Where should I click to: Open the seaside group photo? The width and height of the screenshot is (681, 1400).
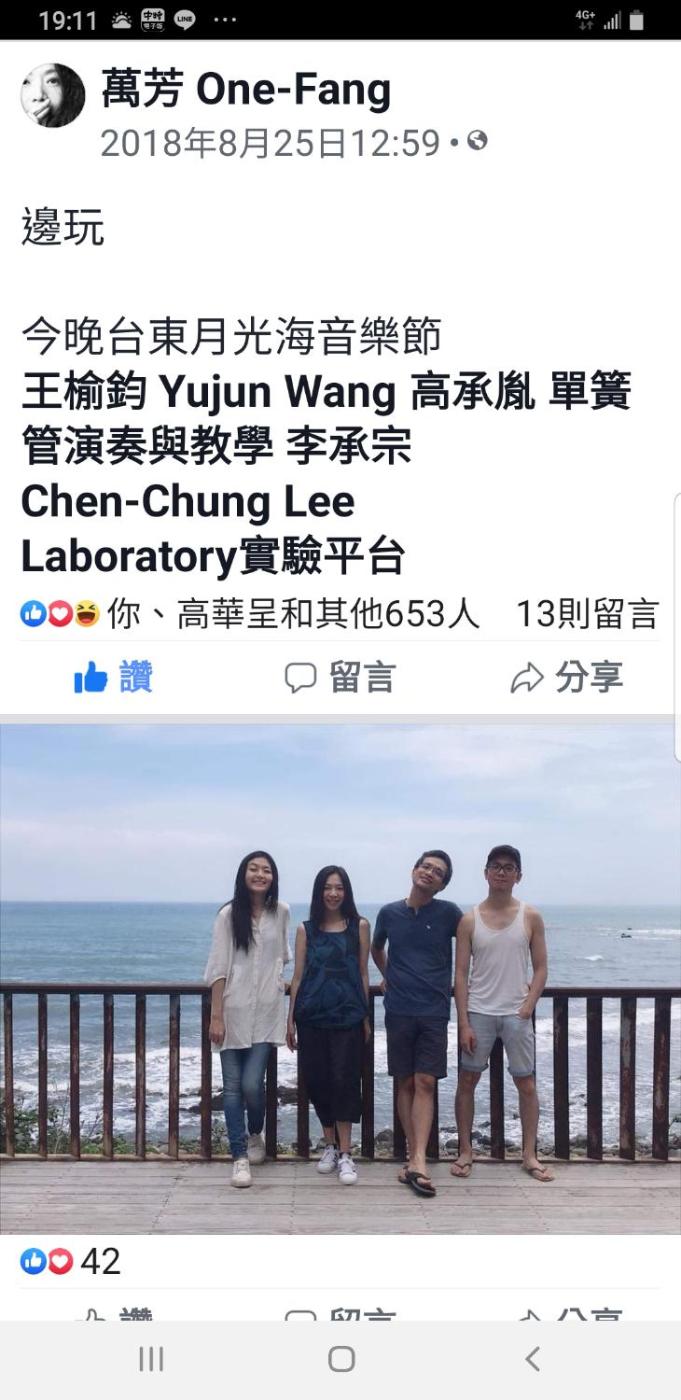[340, 978]
